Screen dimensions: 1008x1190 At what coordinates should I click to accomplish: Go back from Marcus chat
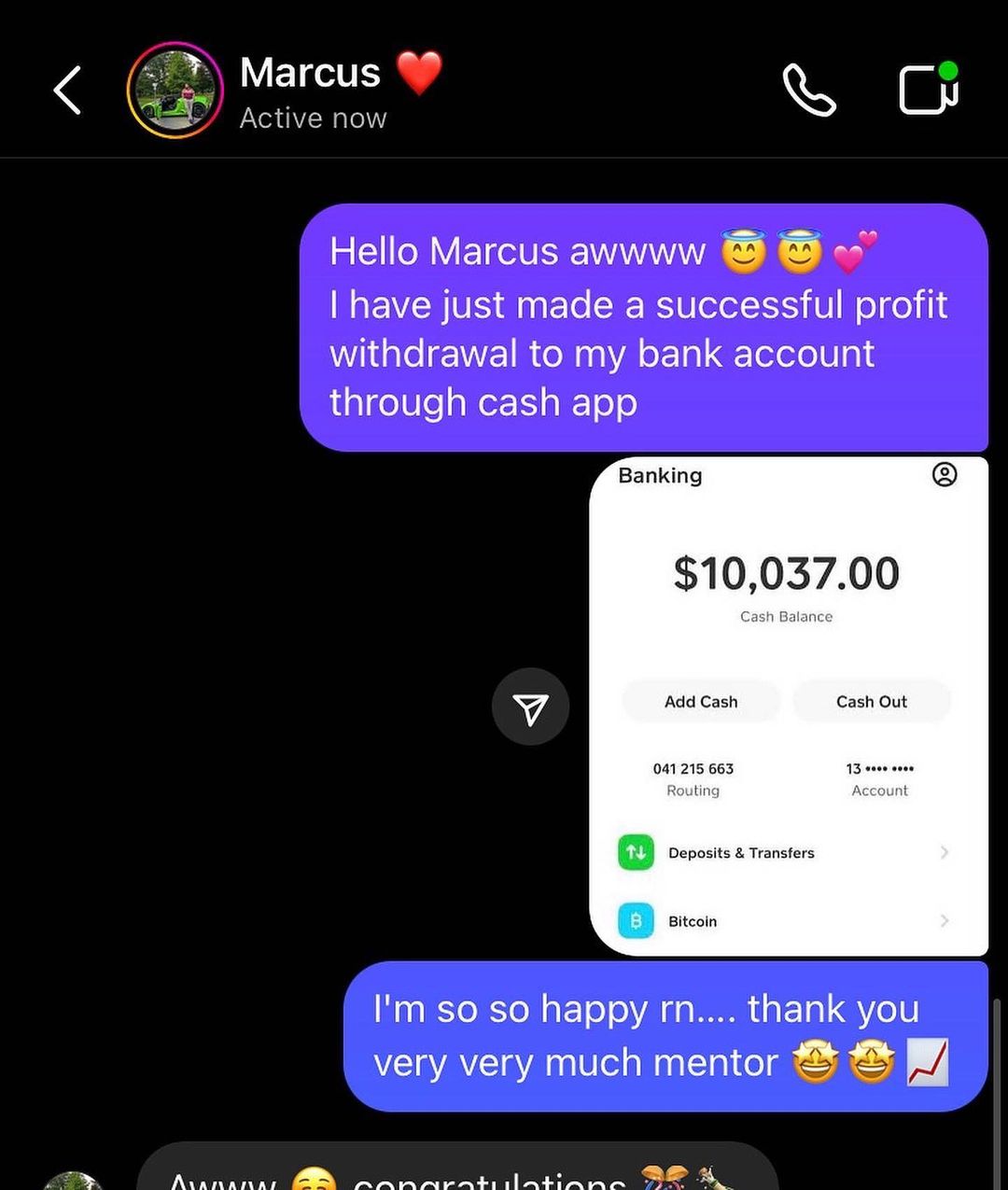[x=67, y=91]
